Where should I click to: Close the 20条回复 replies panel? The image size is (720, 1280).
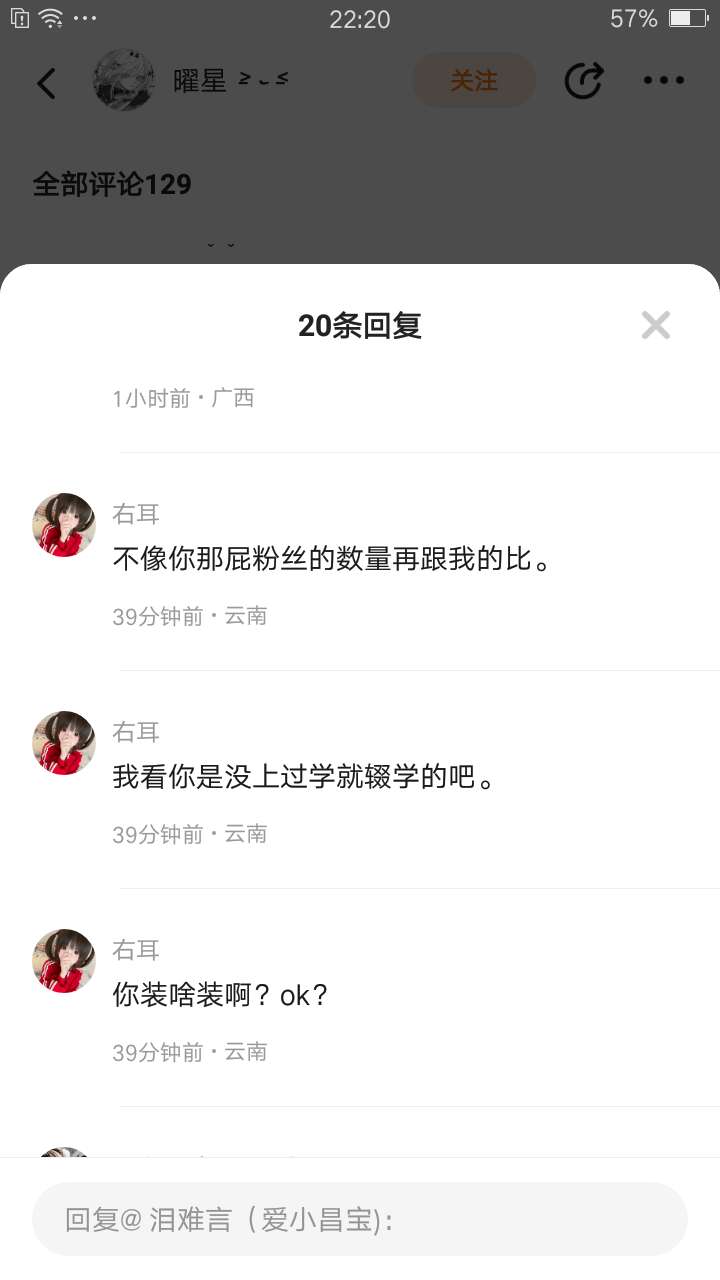(x=655, y=325)
